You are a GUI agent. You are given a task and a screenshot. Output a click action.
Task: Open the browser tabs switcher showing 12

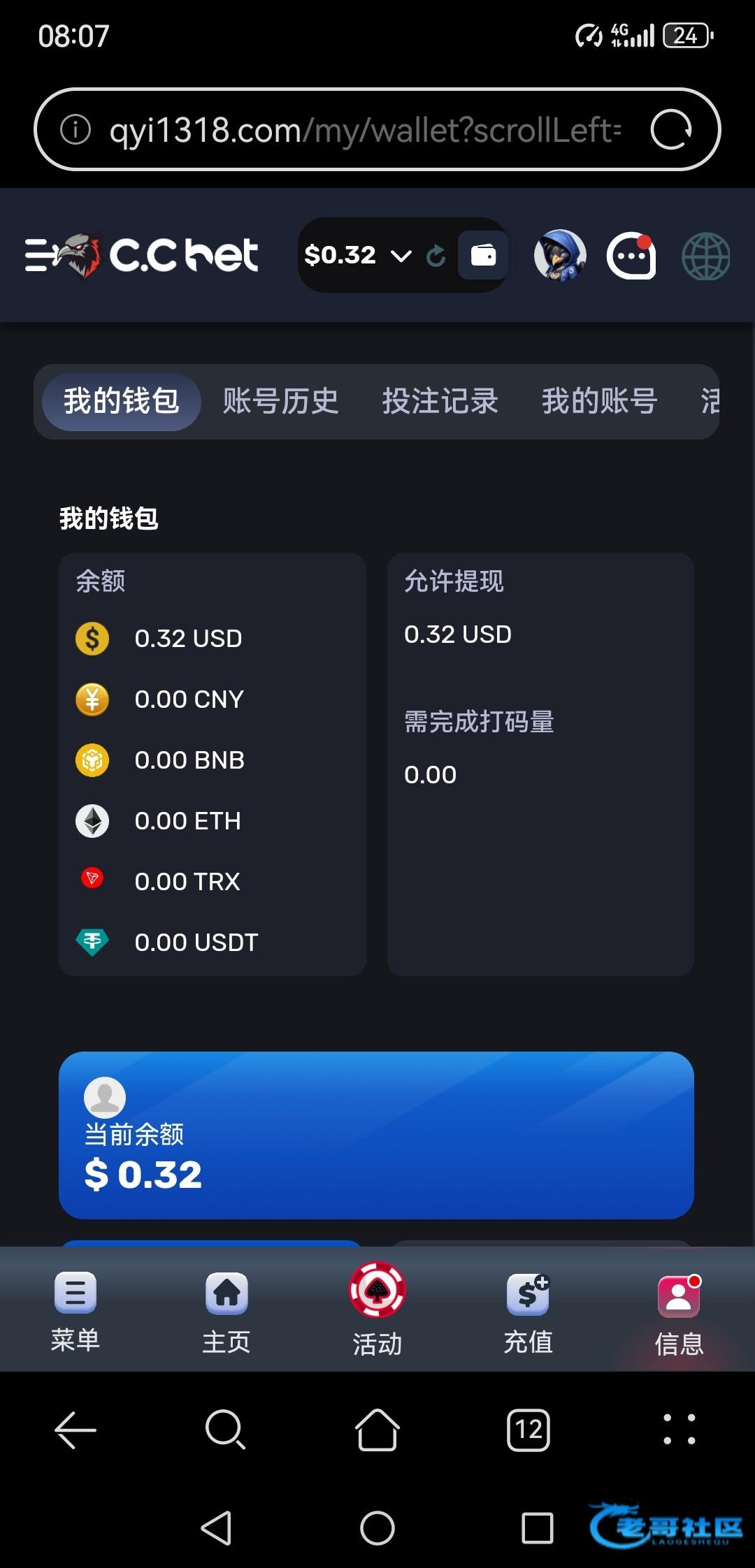528,1430
